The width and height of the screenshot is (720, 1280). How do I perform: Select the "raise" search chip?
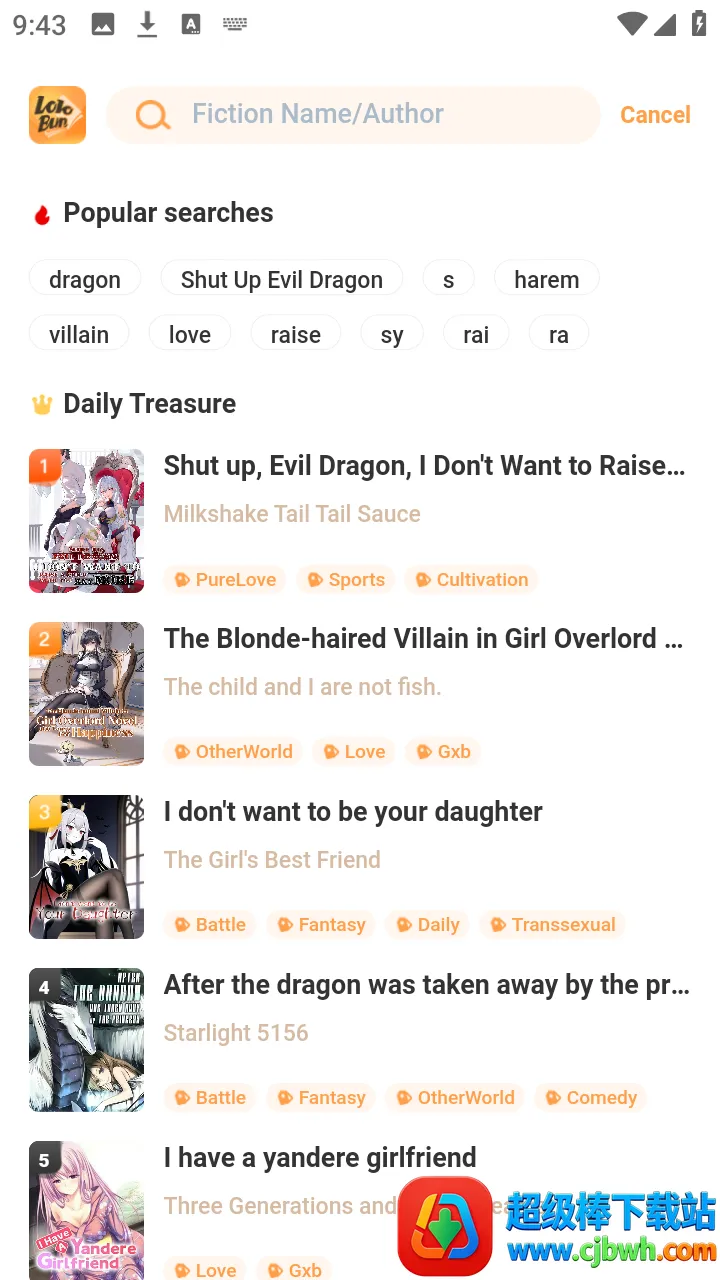(x=295, y=335)
